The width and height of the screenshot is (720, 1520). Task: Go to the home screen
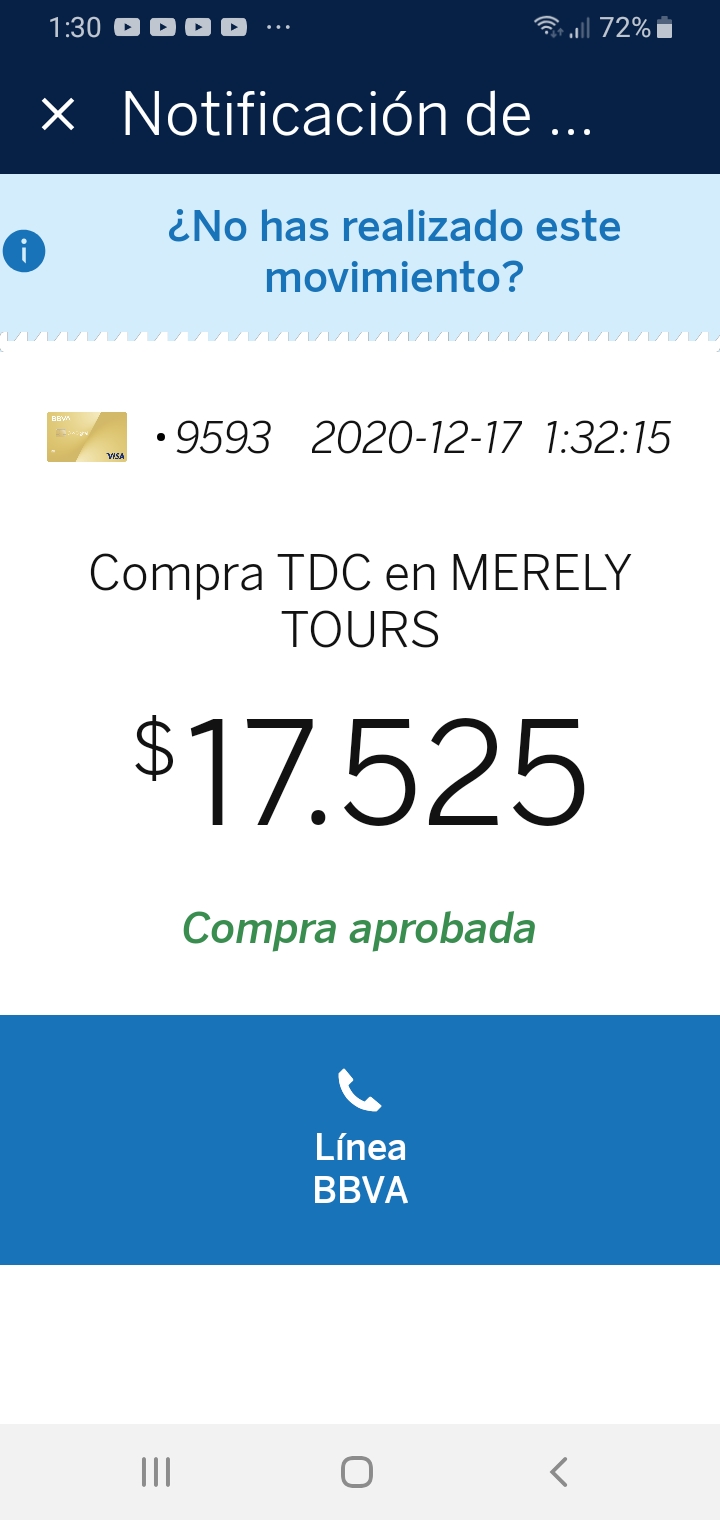point(357,1472)
